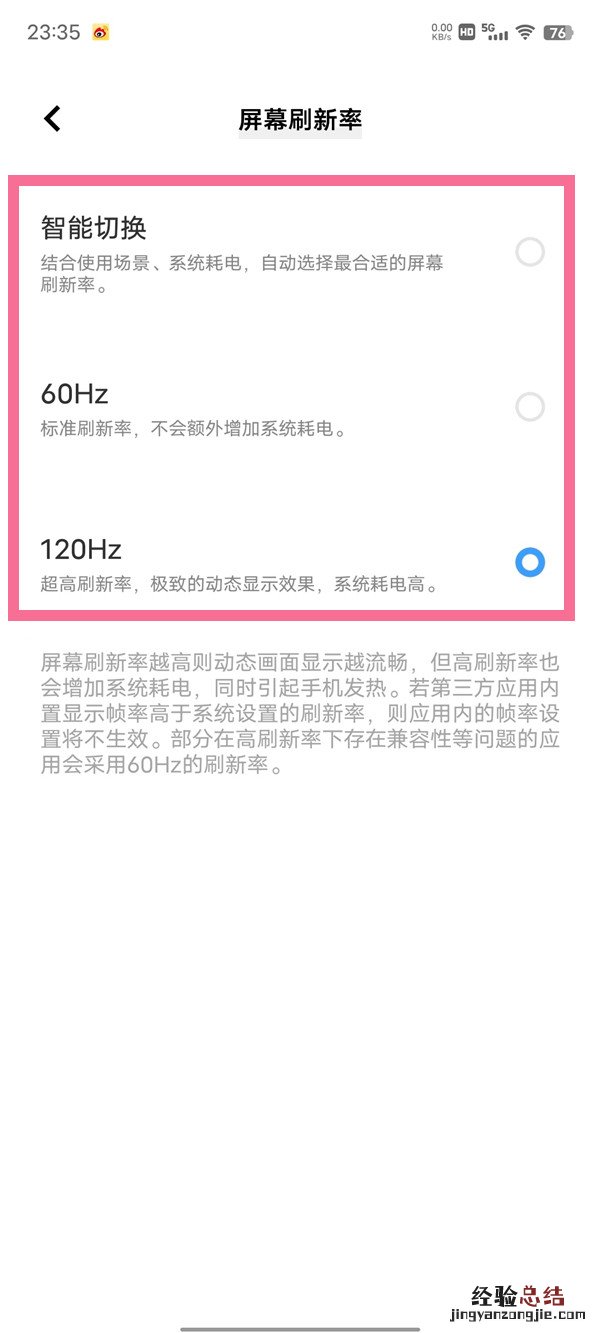The image size is (600, 1333).
Task: Go back from 屏幕刷新率 settings
Action: pos(52,119)
